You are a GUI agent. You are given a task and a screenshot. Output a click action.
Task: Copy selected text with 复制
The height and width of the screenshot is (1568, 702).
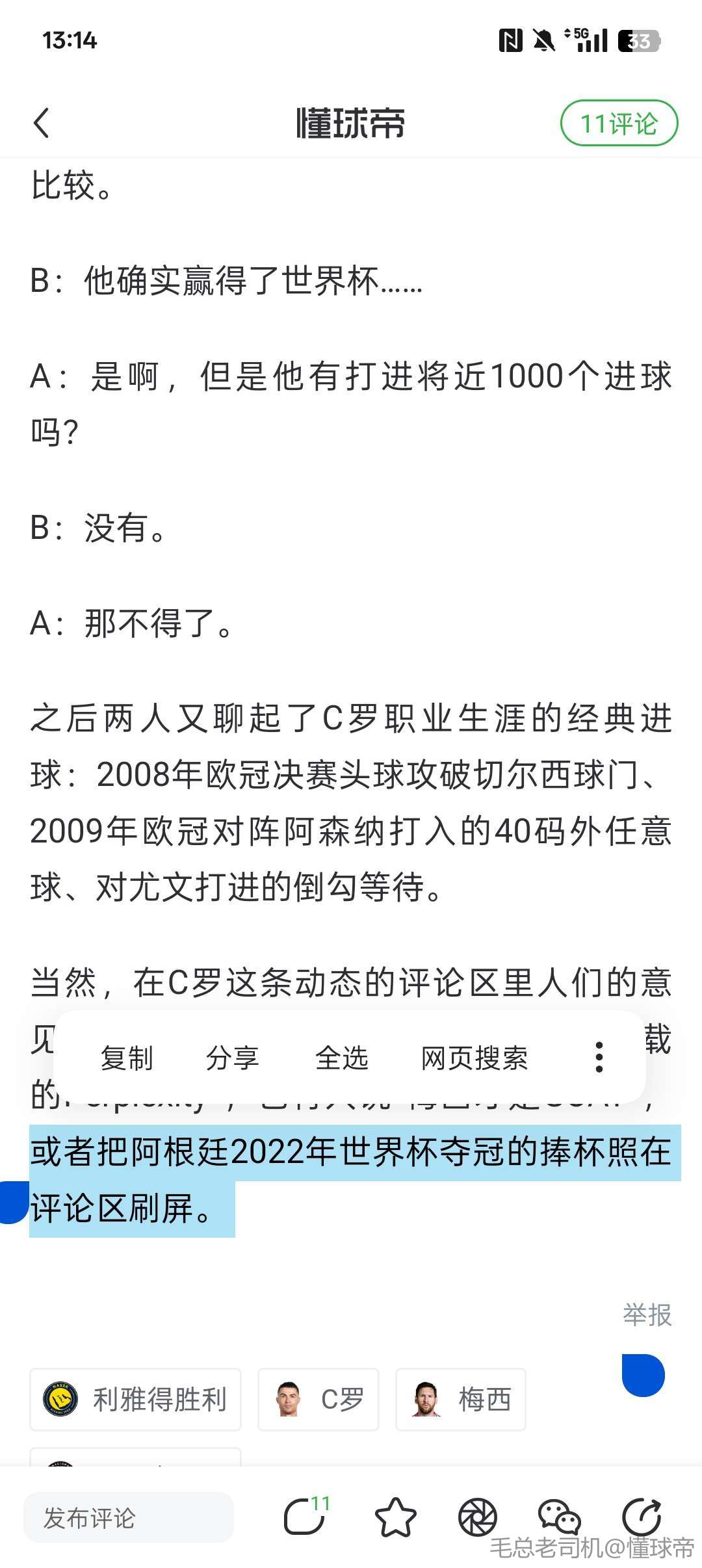127,1058
